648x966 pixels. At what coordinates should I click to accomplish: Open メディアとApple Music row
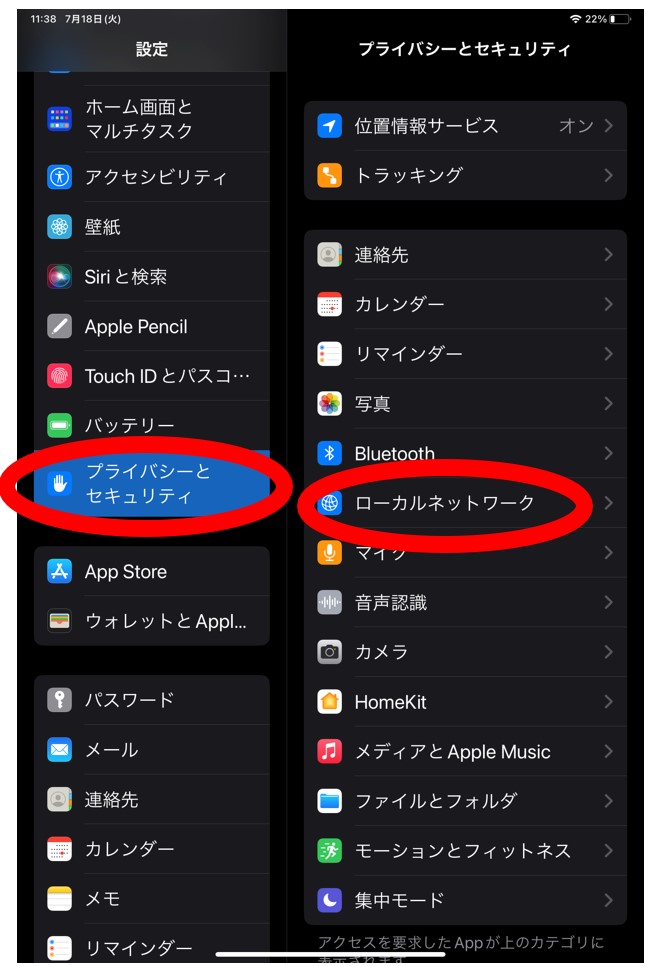tap(465, 752)
